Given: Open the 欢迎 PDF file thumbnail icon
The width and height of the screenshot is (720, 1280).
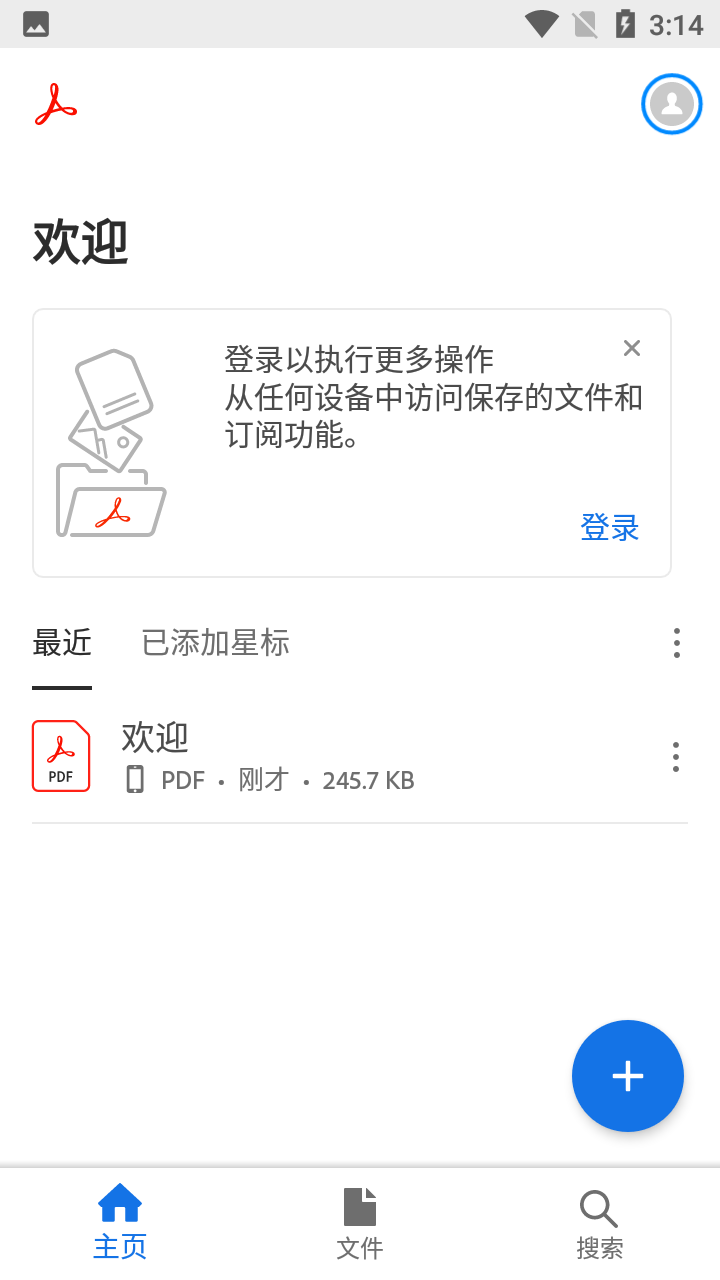Looking at the screenshot, I should [x=61, y=755].
